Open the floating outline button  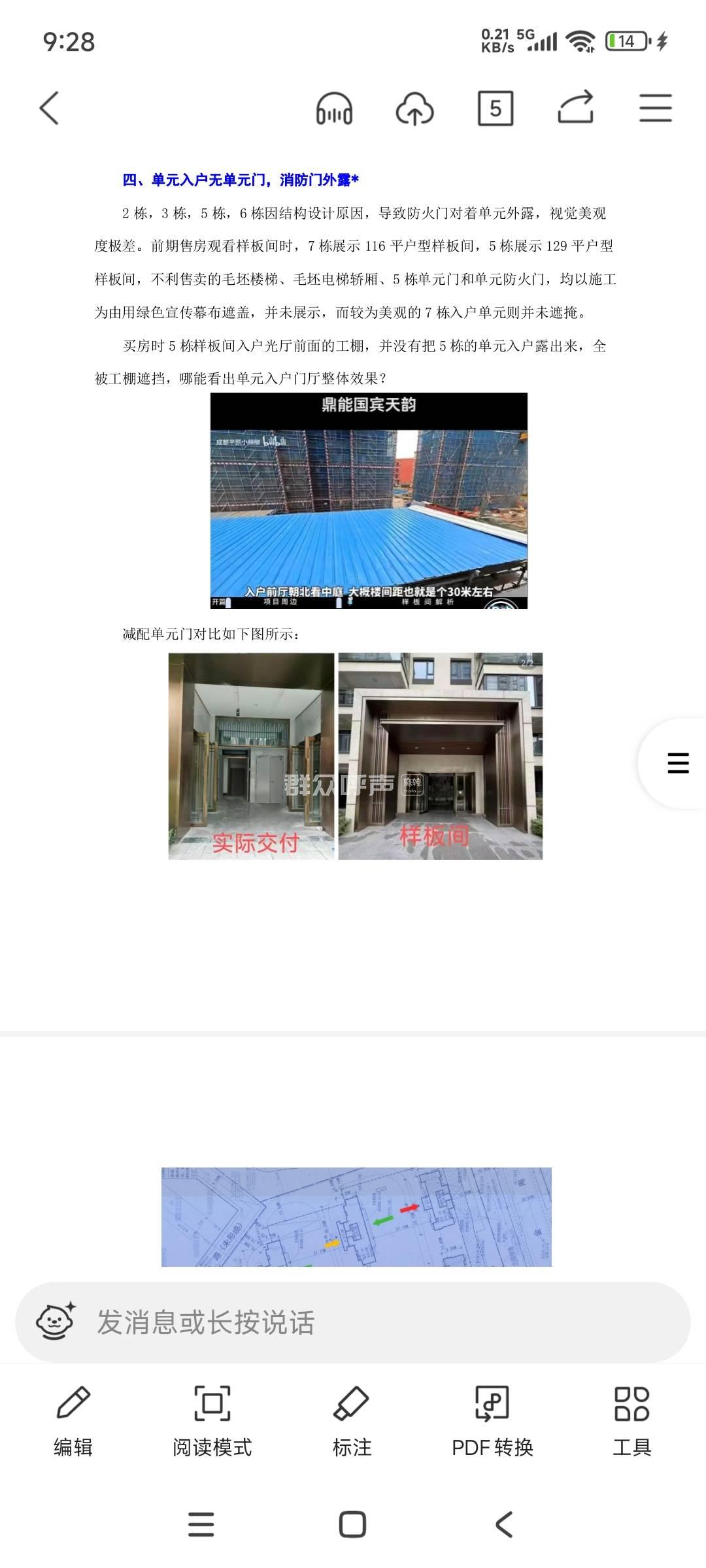point(677,763)
